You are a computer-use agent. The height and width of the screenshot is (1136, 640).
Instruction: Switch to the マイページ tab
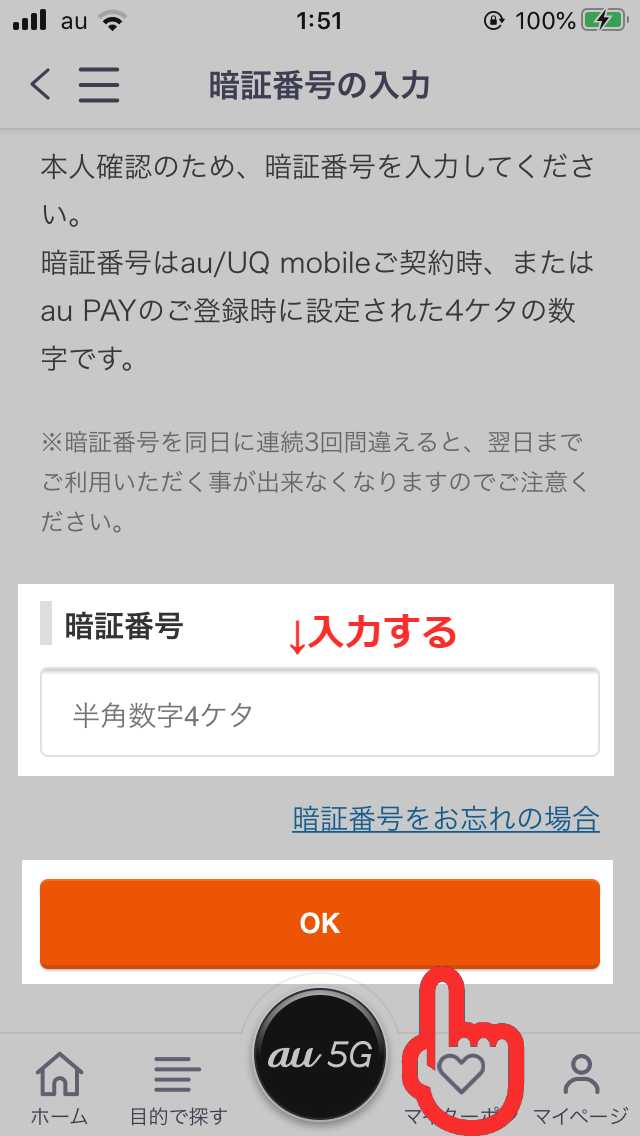click(x=580, y=1089)
